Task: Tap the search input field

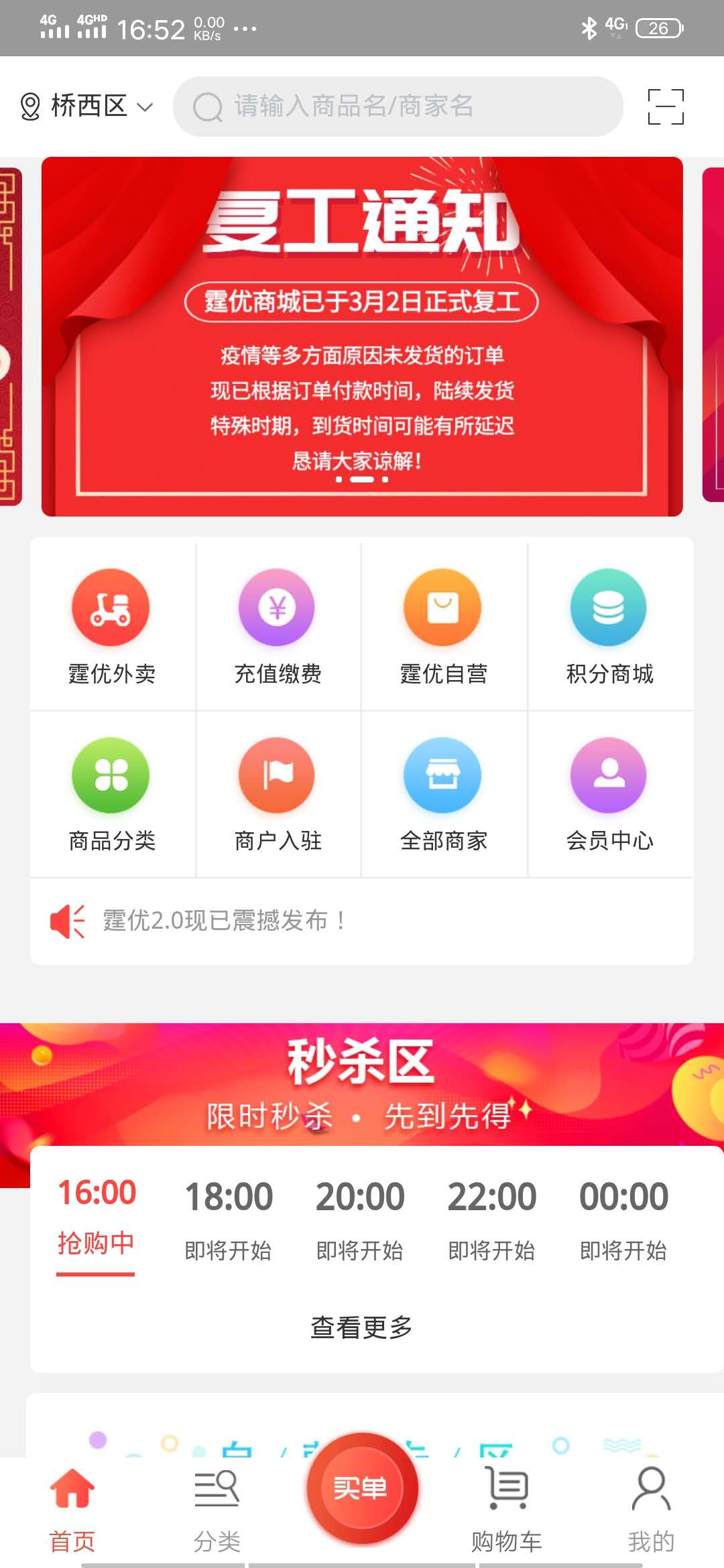Action: (398, 106)
